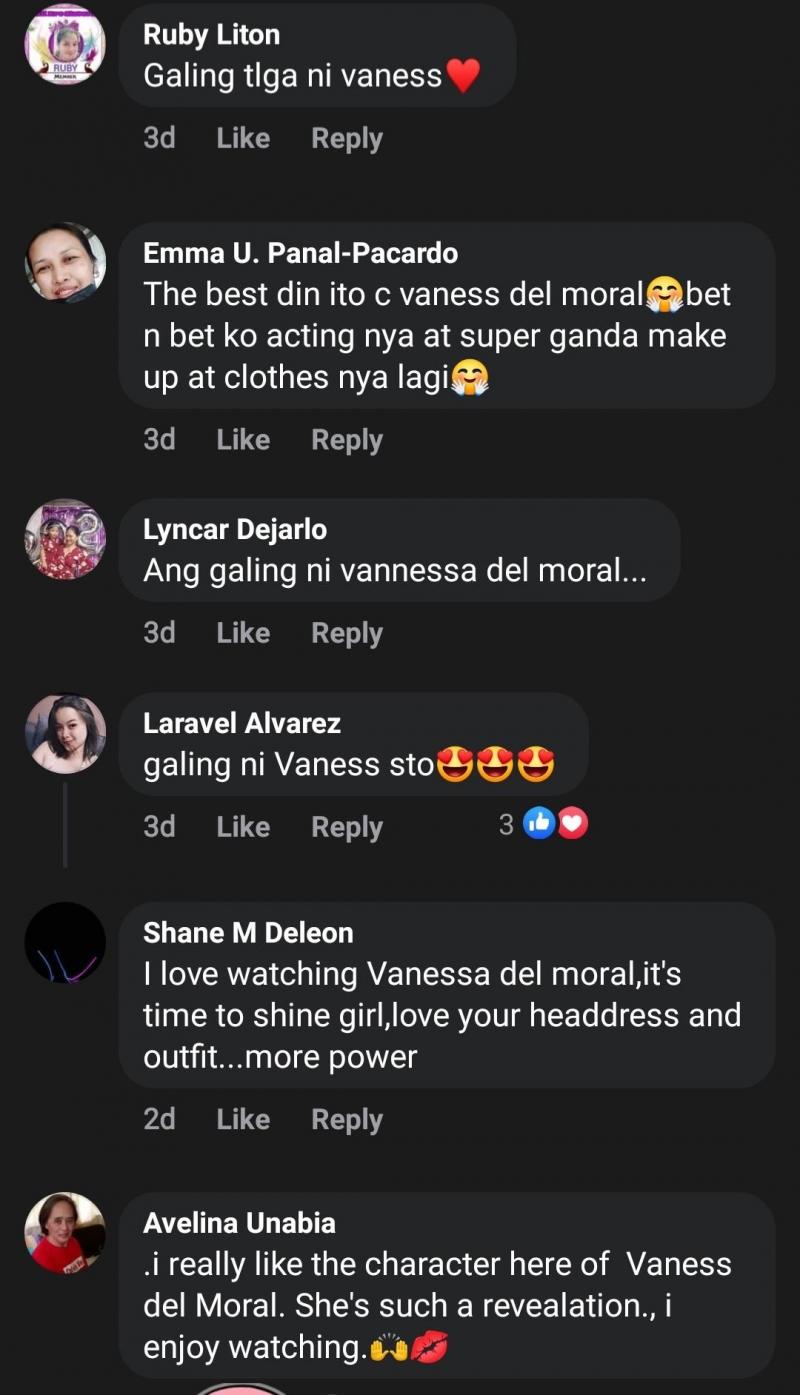
Task: View reactions on Laravel Alvarez's comment
Action: [x=545, y=824]
